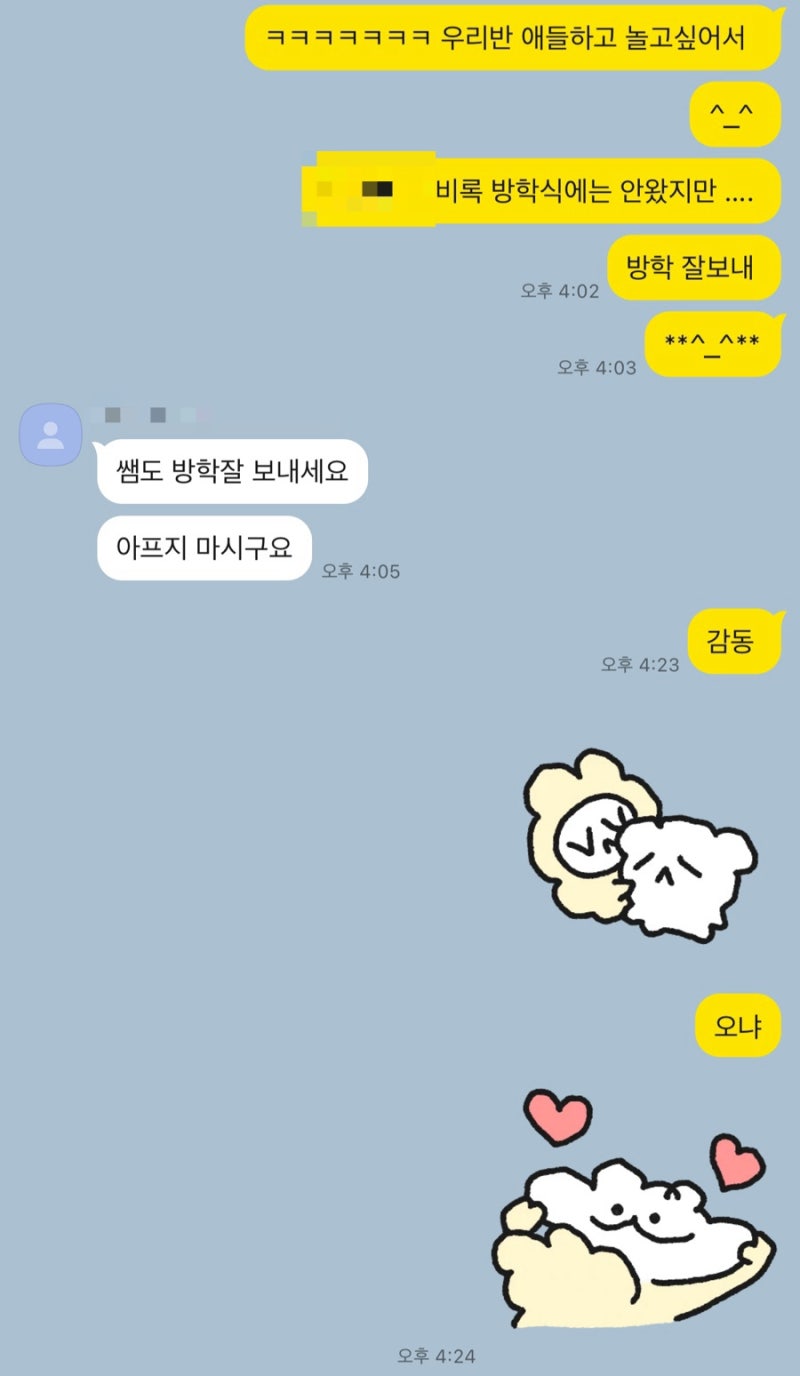Select the yellow '감동' message bubble
Screen dimensions: 800x1376
[733, 643]
